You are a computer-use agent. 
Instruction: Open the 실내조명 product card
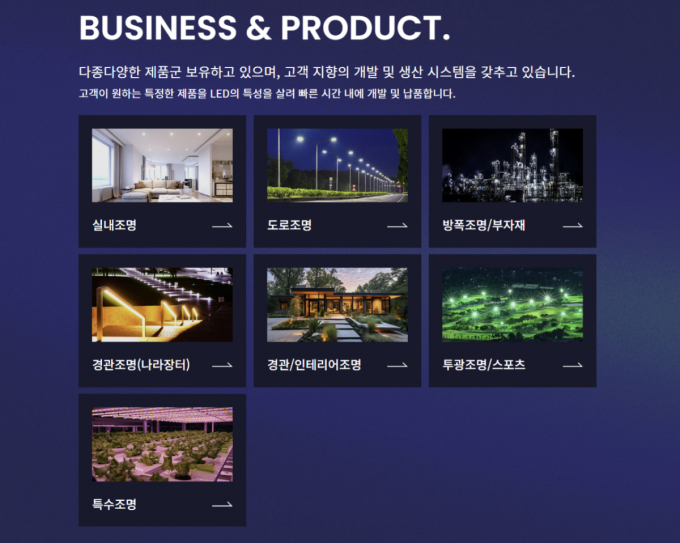coord(162,182)
